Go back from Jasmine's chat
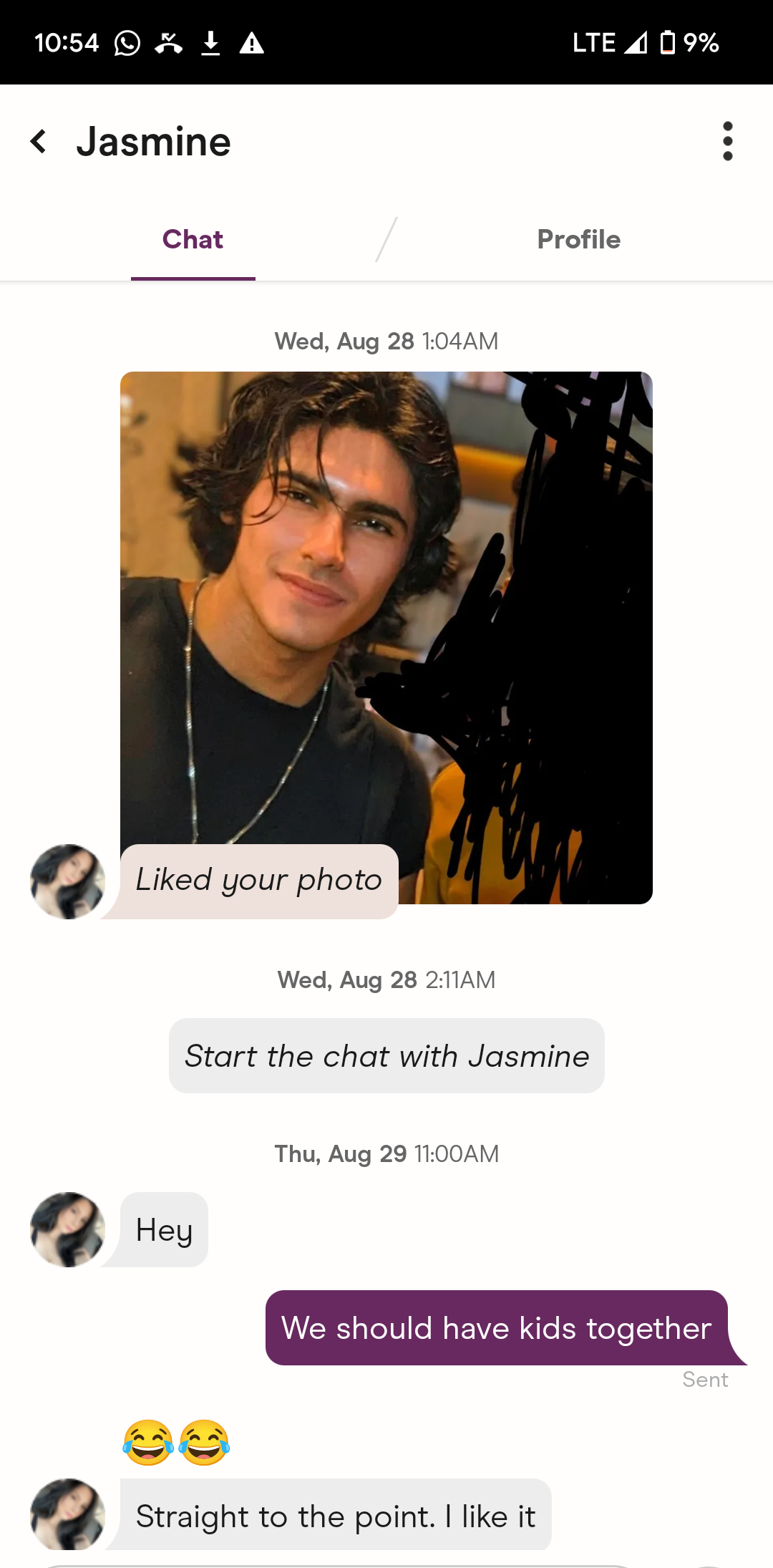The width and height of the screenshot is (773, 1568). click(39, 141)
